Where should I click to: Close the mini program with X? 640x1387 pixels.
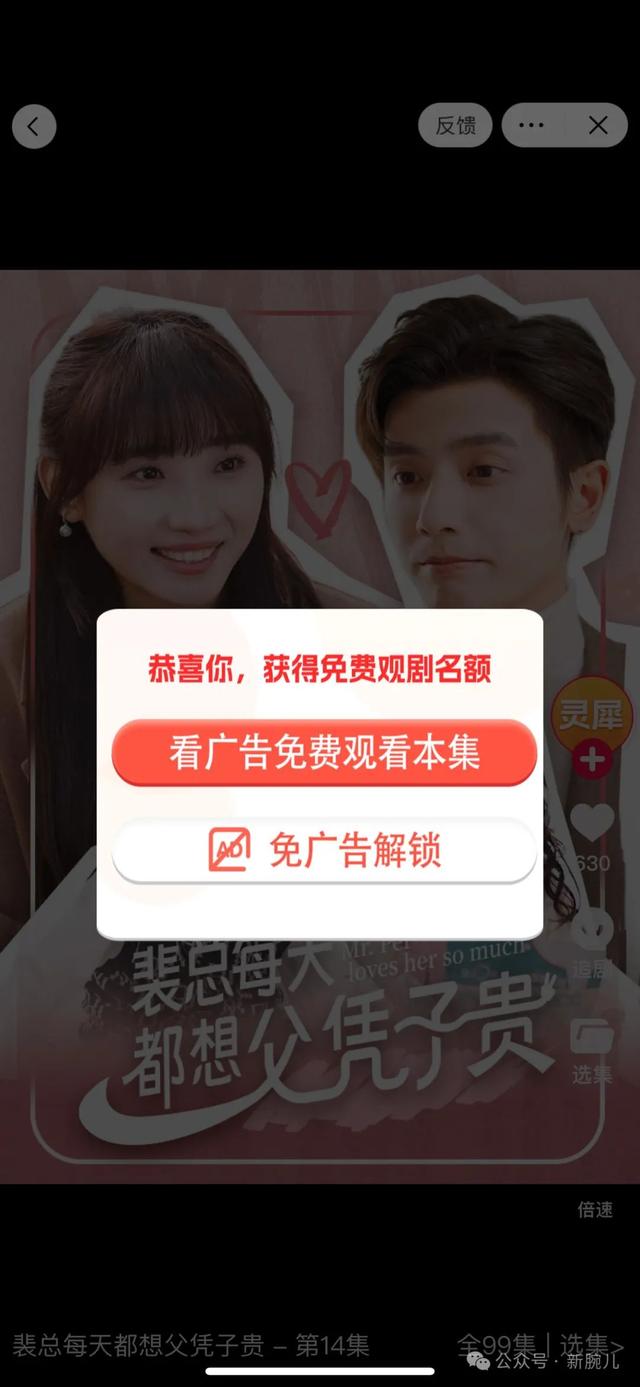(x=598, y=126)
